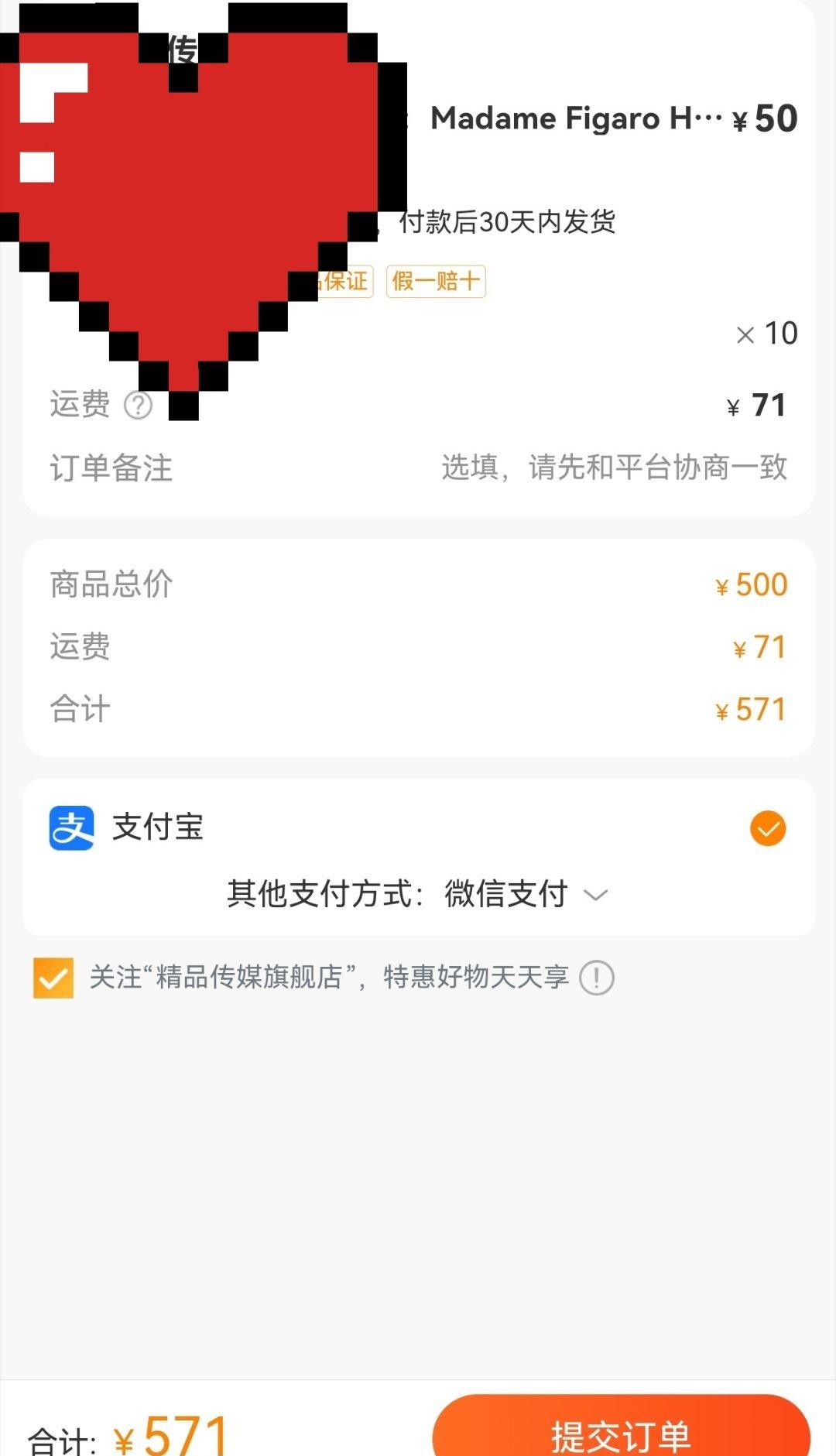This screenshot has width=836, height=1456.
Task: Submit the order with 提交订单
Action: click(x=621, y=1430)
